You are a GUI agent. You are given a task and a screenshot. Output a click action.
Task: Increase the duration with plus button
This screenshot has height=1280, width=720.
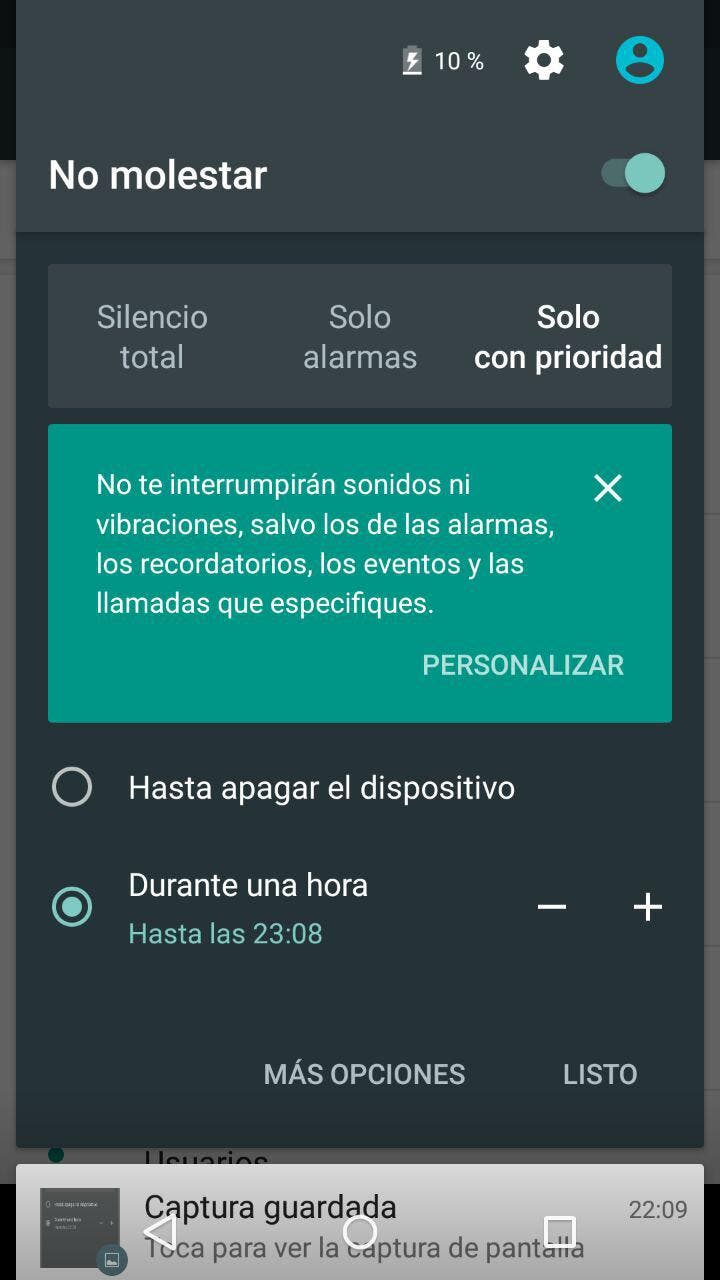click(x=648, y=907)
